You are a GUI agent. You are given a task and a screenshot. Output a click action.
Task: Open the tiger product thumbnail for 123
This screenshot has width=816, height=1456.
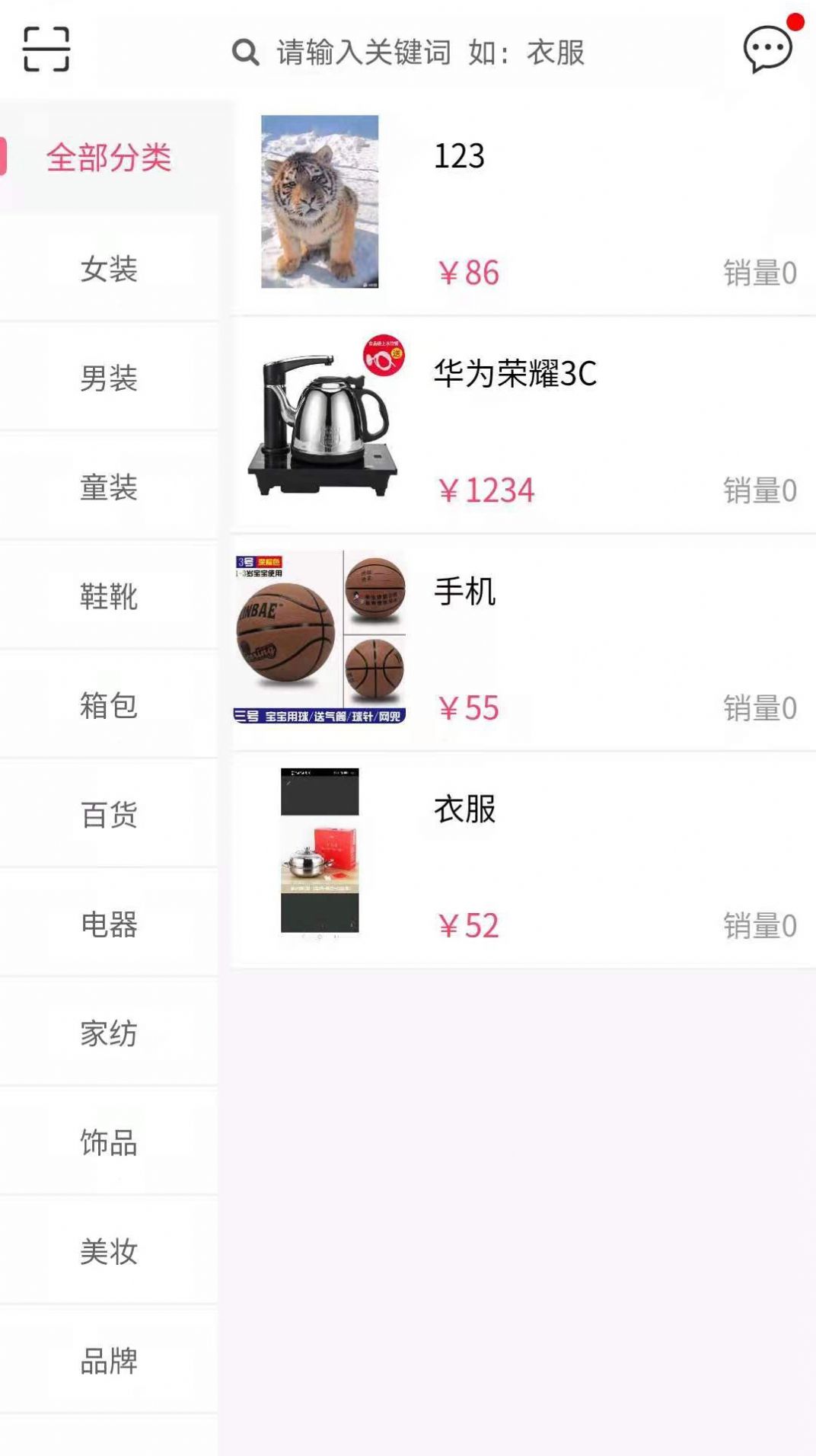[x=320, y=202]
